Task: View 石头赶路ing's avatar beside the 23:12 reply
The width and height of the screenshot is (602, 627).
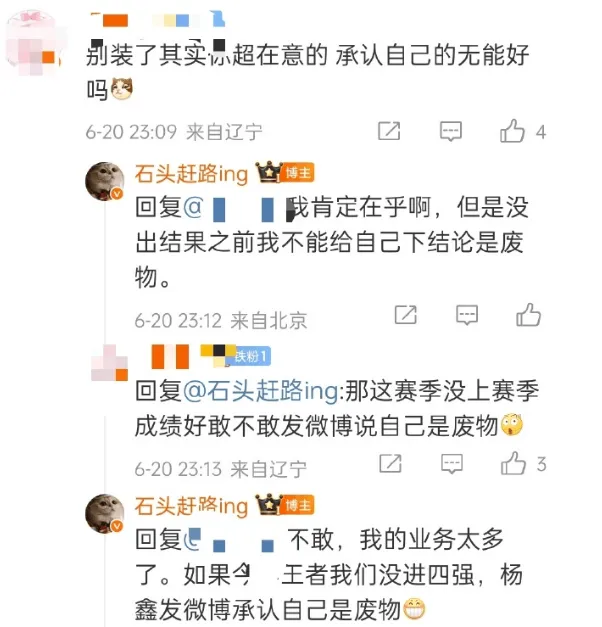Action: [104, 180]
